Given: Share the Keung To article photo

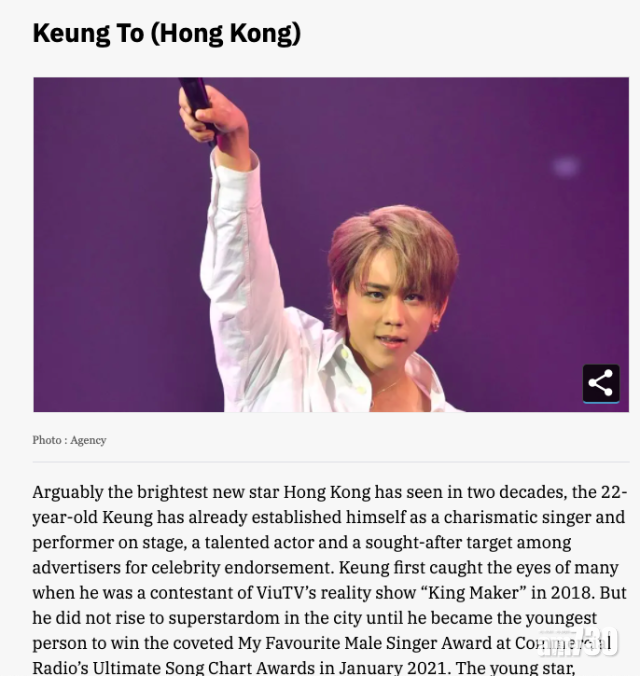Looking at the screenshot, I should [600, 383].
